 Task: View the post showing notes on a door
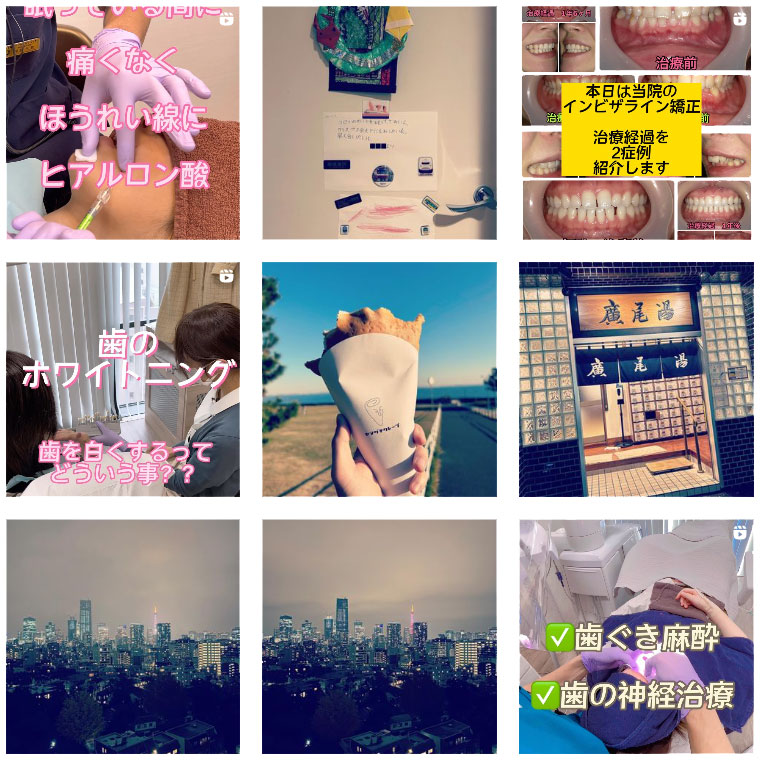click(379, 123)
